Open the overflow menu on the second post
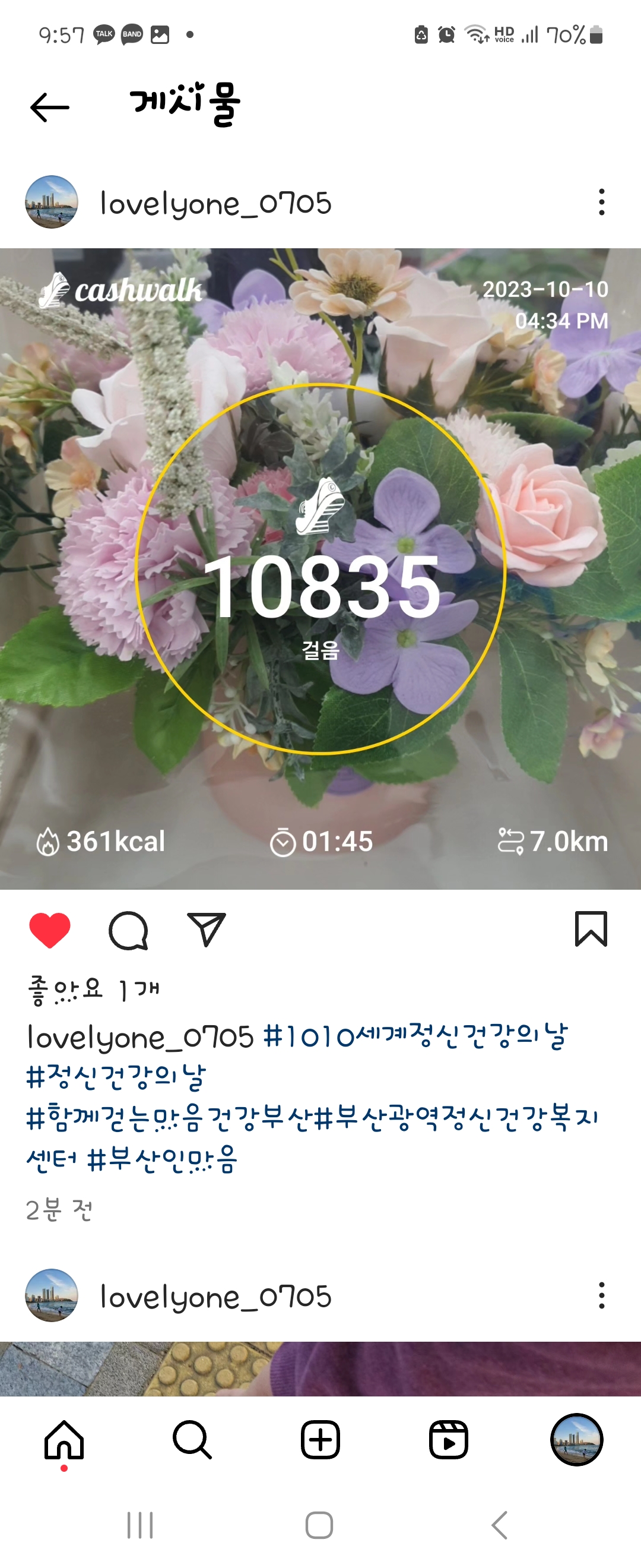641x1568 pixels. click(601, 1295)
